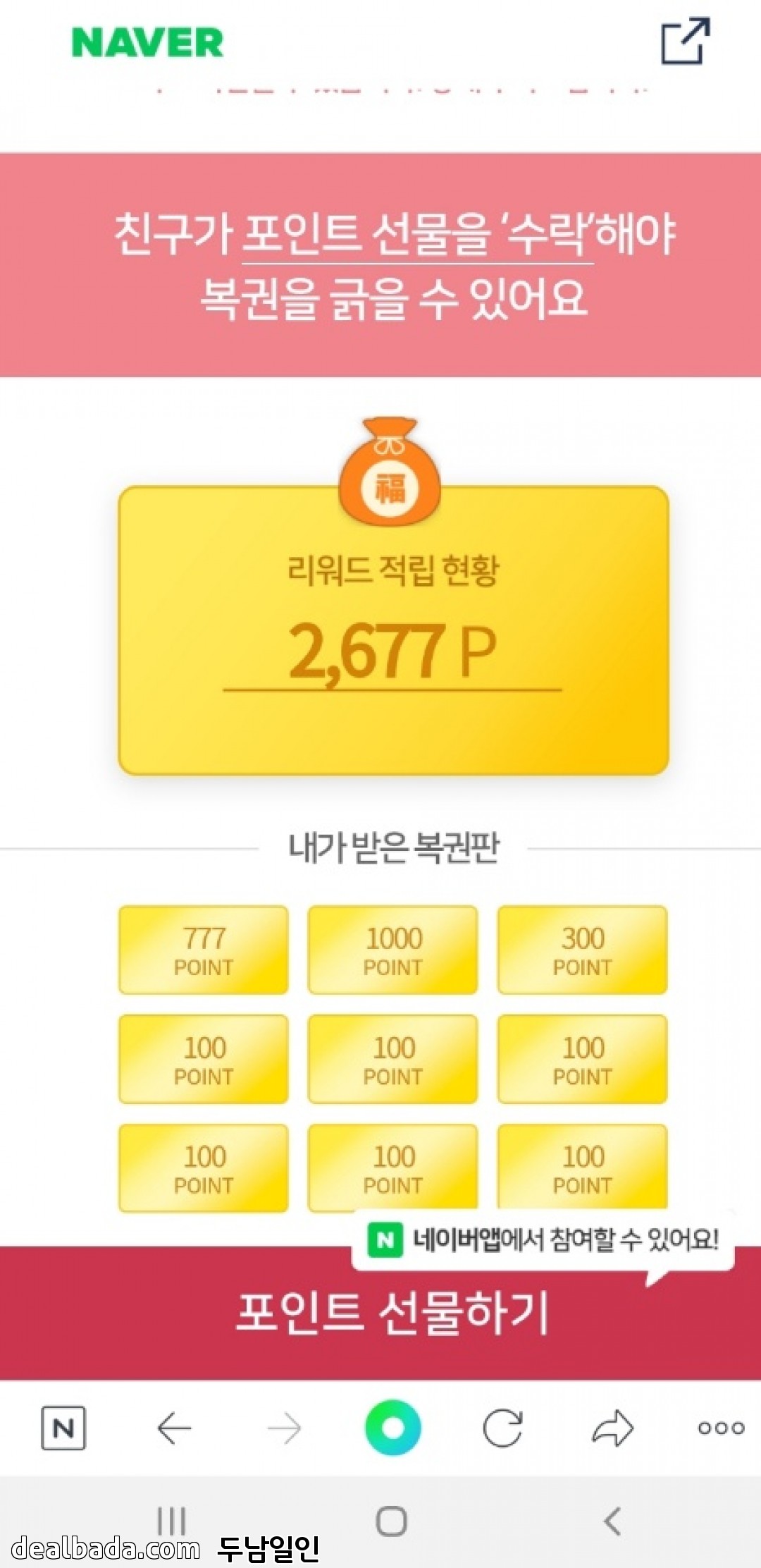Open the three-dot more menu
Viewport: 761px width, 1568px height.
point(721,1428)
